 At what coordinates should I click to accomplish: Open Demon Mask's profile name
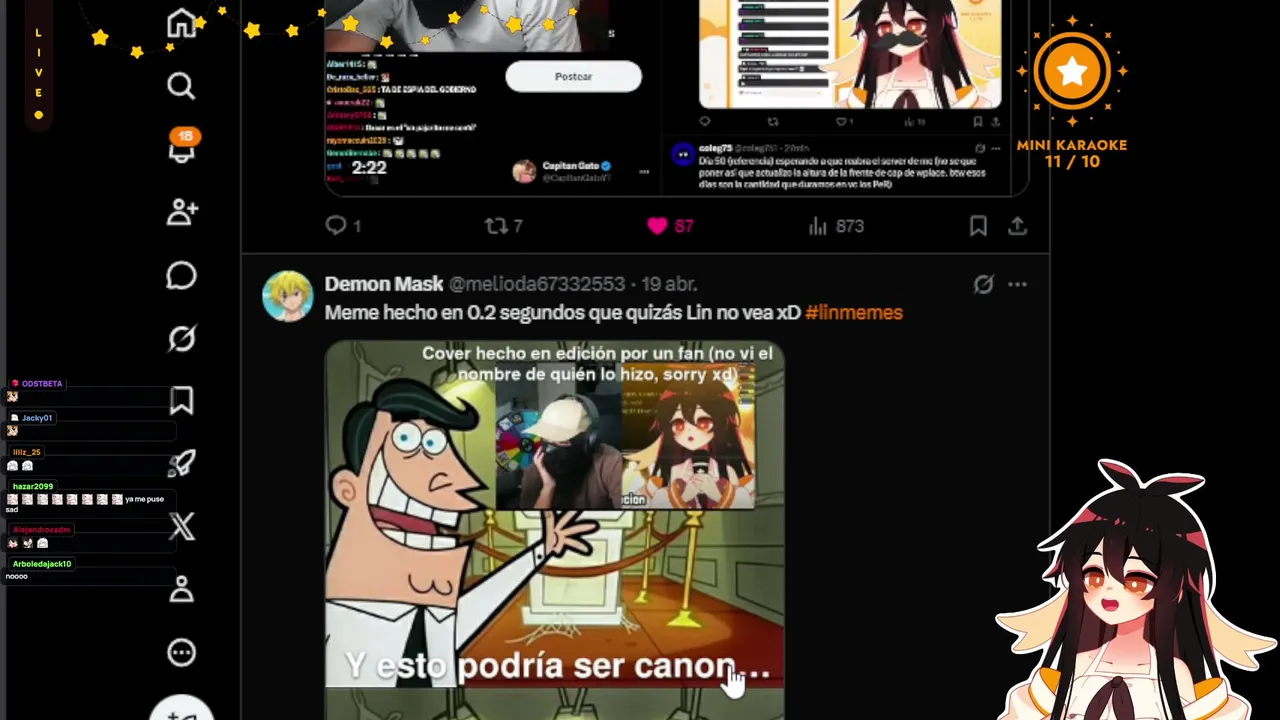coord(383,284)
